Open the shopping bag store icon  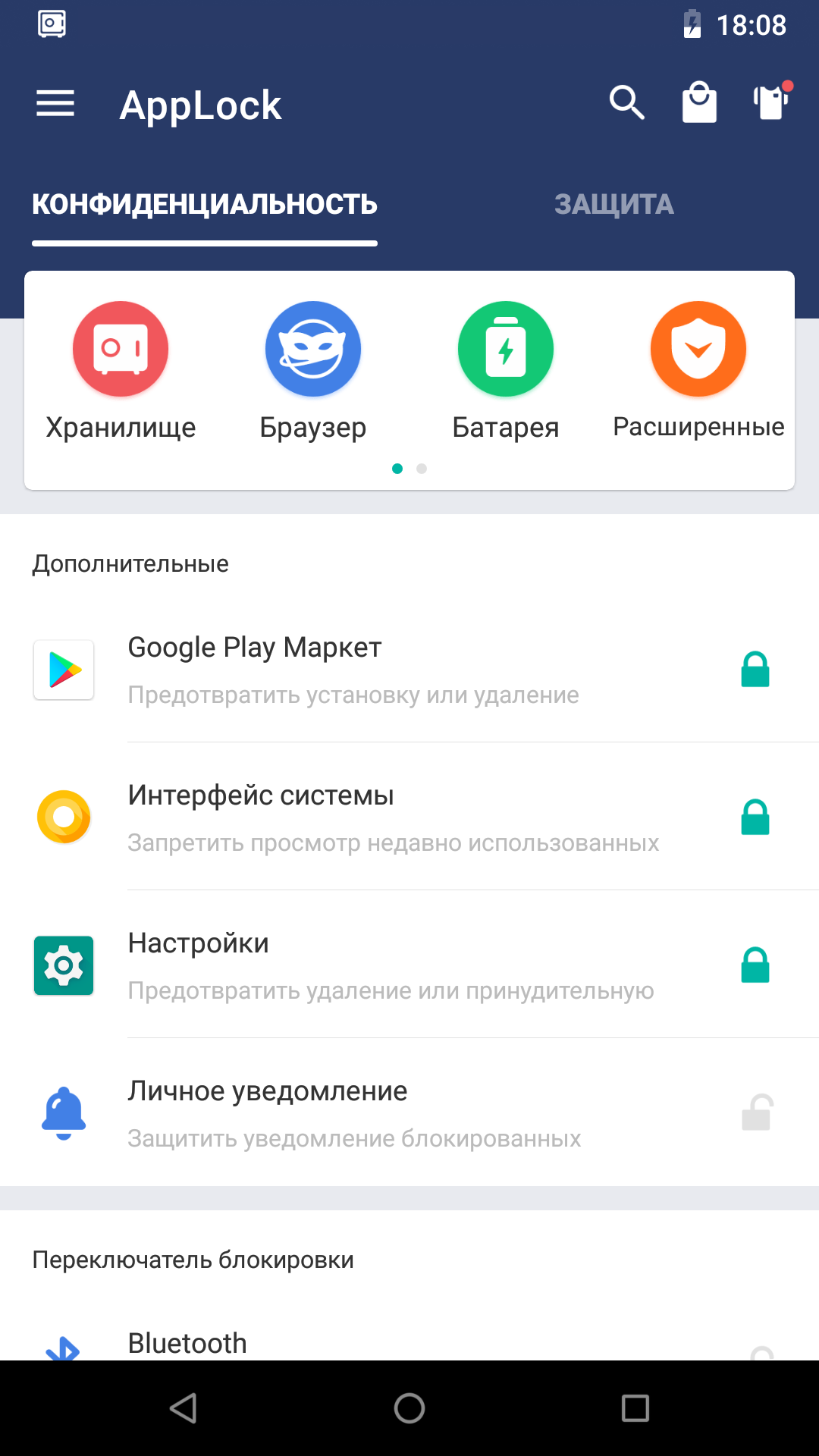[699, 102]
